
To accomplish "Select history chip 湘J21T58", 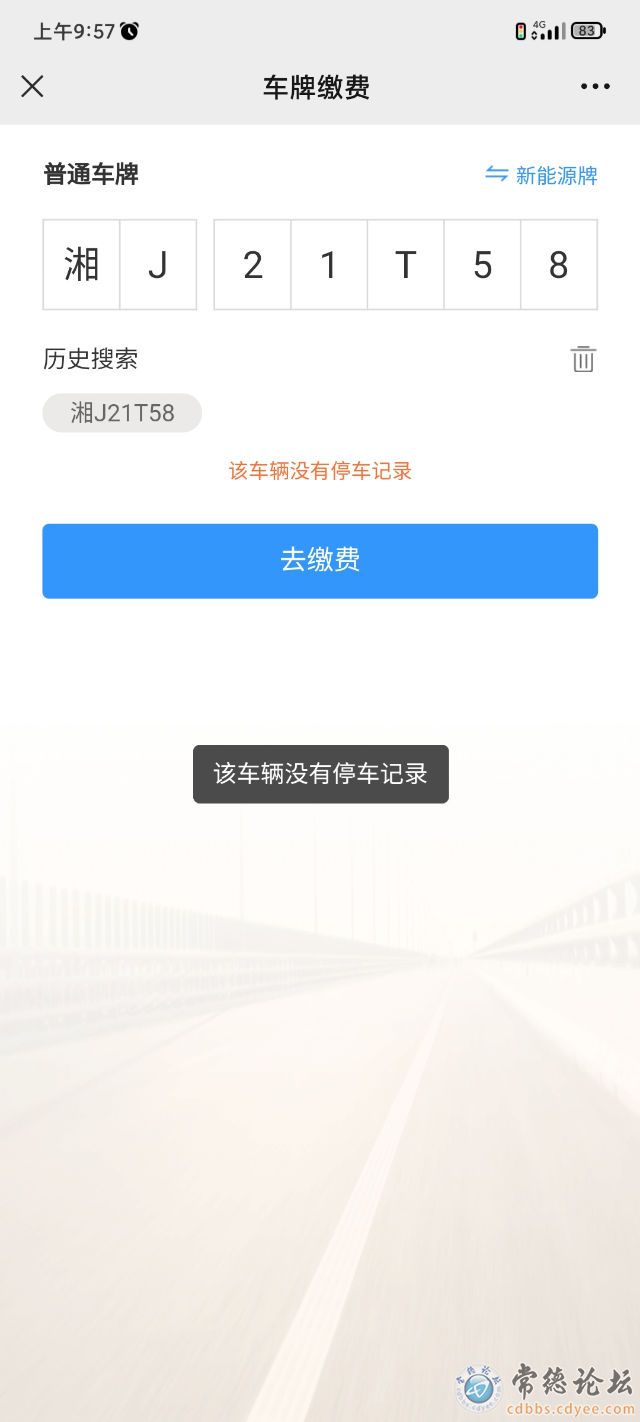I will click(122, 413).
